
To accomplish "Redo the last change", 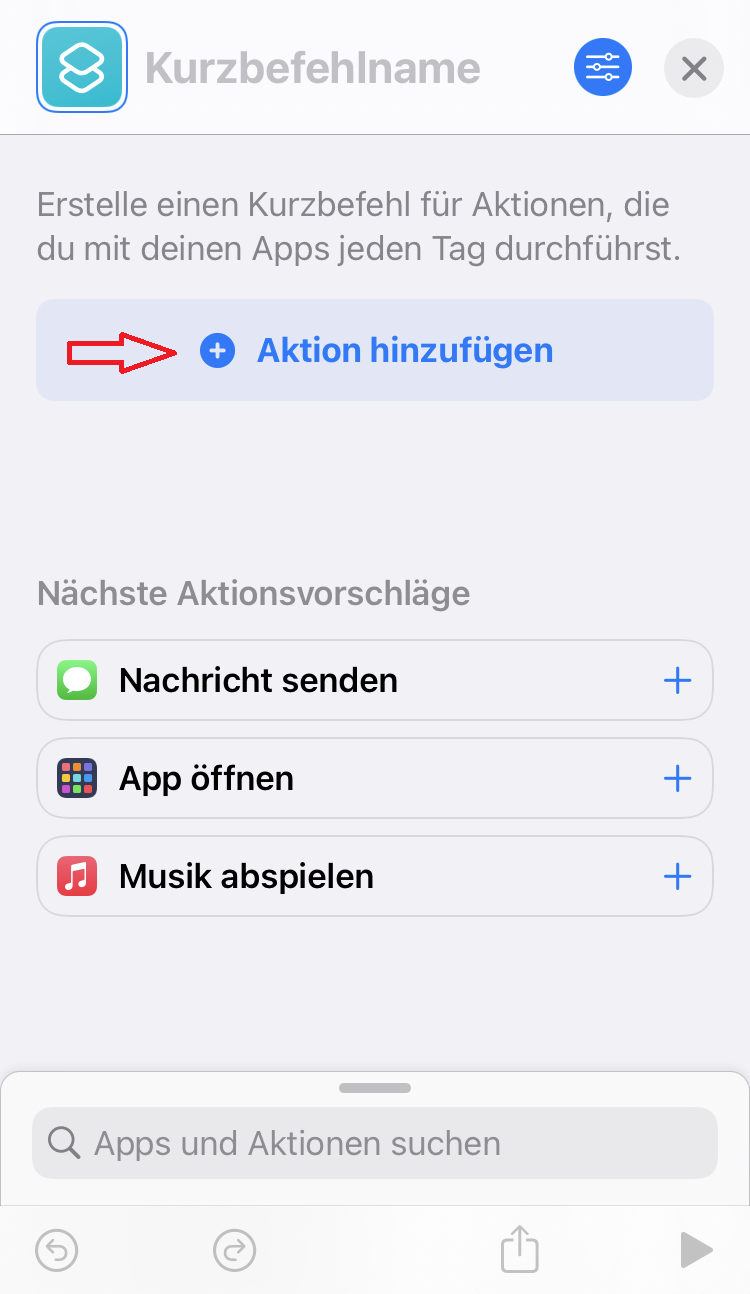I will click(235, 1250).
